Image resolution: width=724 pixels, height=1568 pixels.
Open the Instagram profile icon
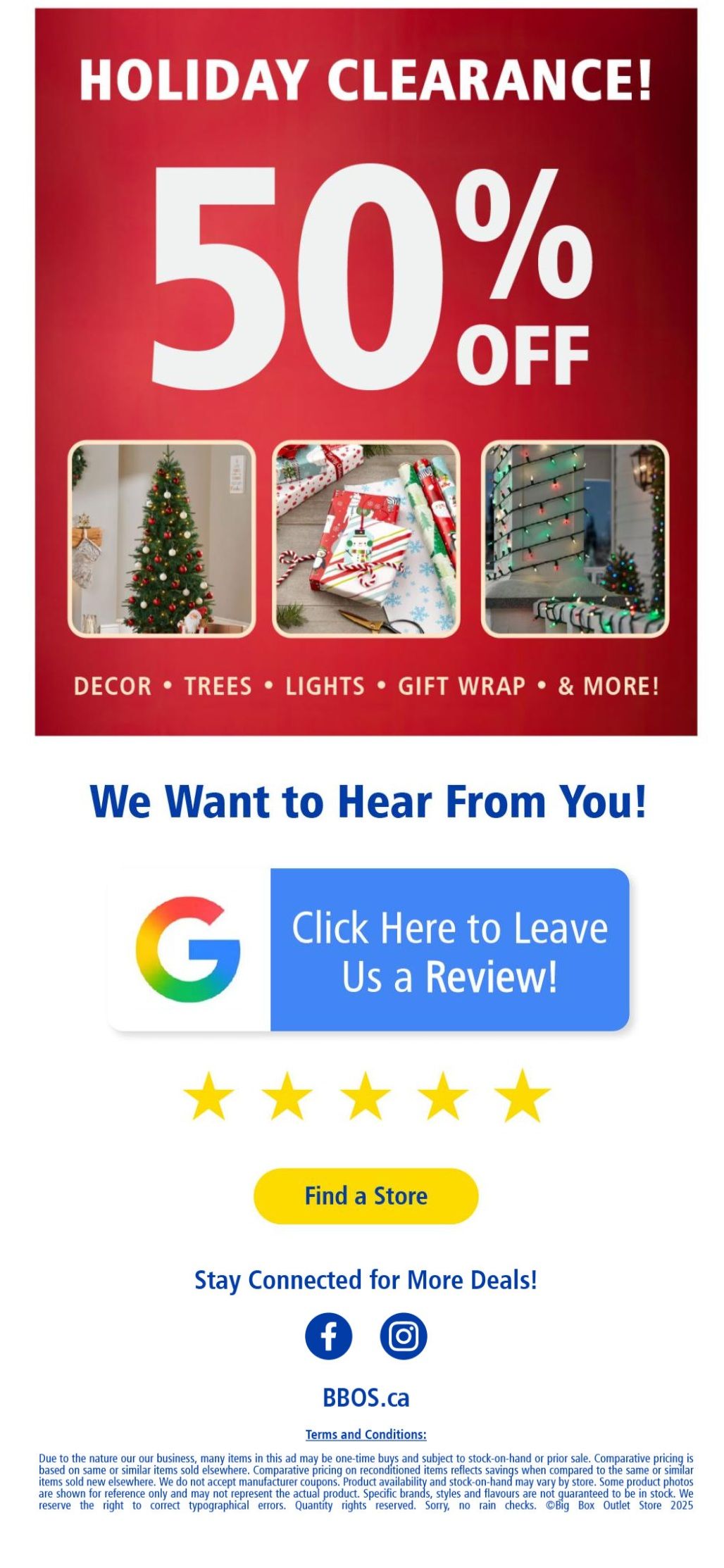[404, 1336]
